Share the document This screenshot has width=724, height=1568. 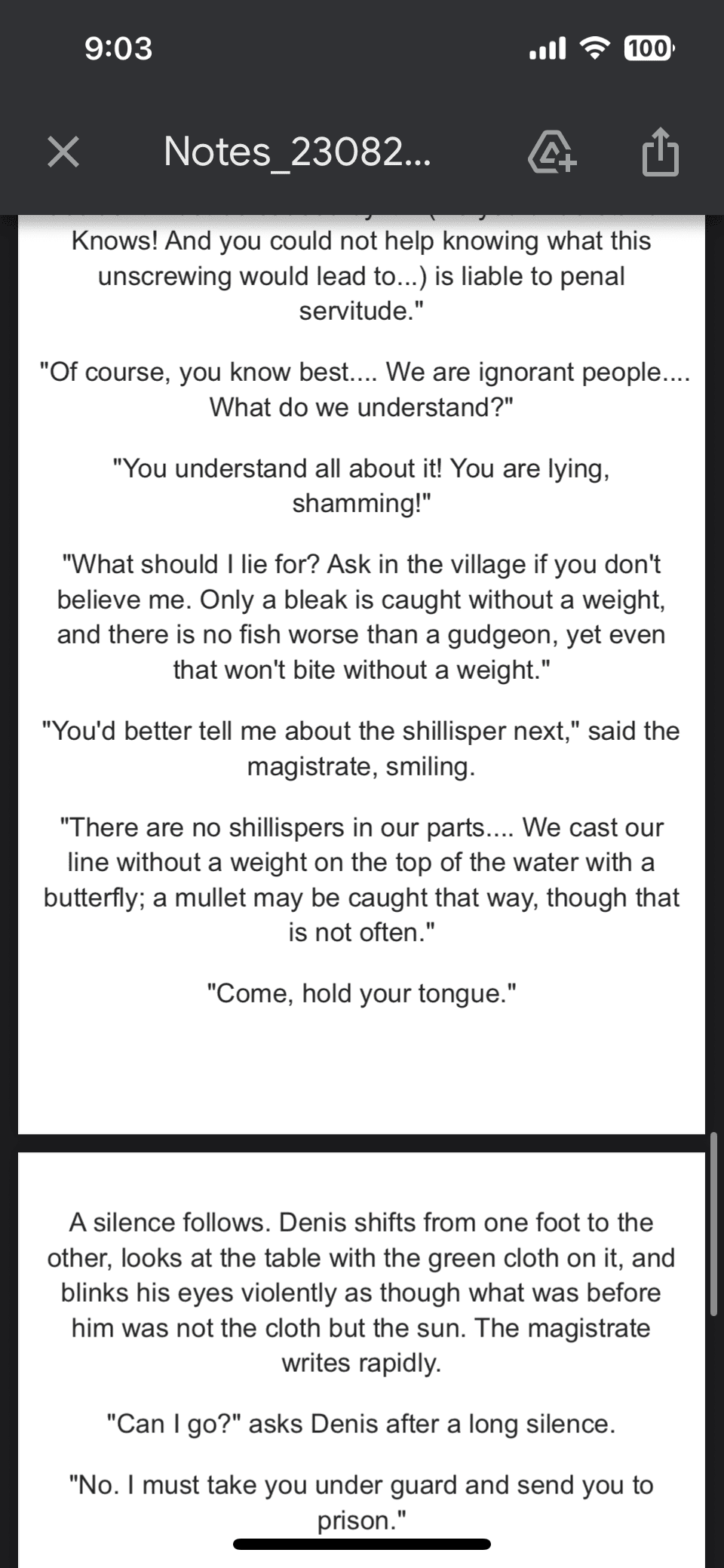click(661, 153)
